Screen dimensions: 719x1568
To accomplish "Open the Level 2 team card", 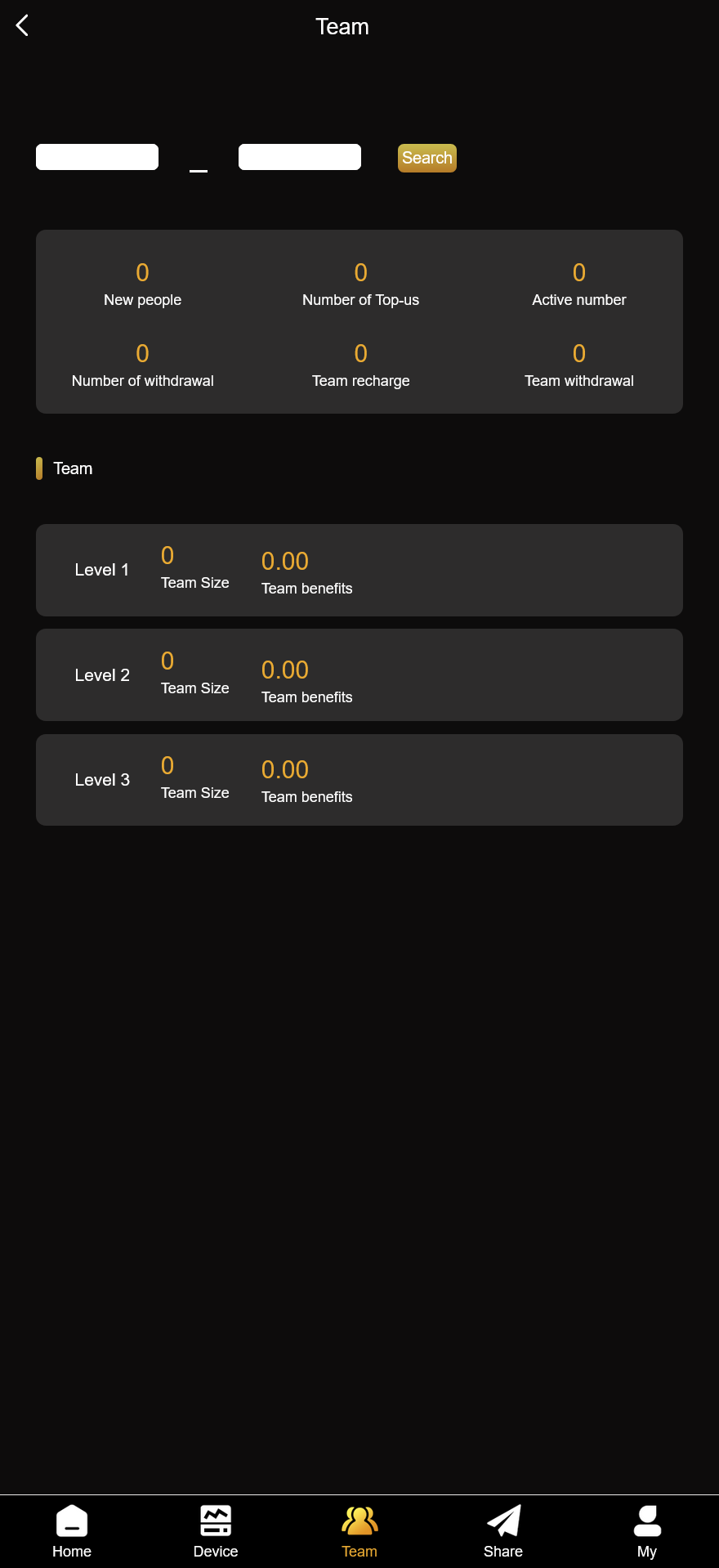I will [x=359, y=674].
